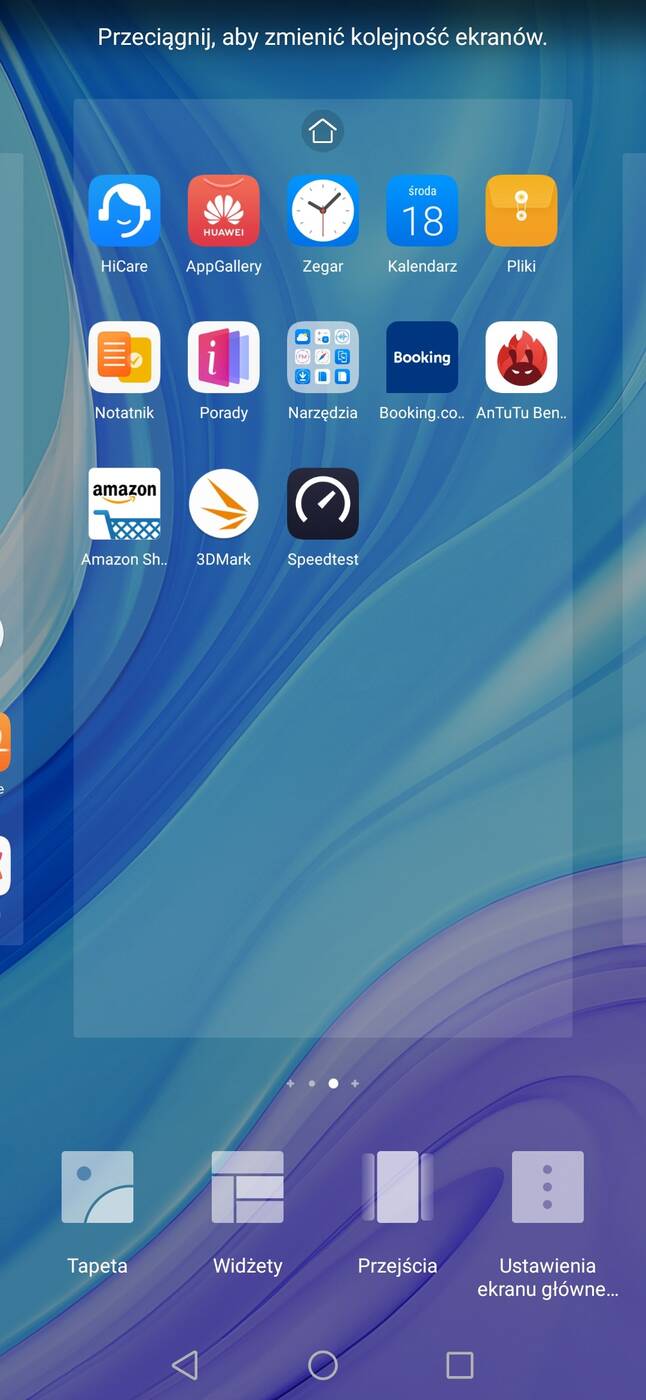Launch AnTuTu Benchmark
Image resolution: width=646 pixels, height=1400 pixels.
pos(521,357)
